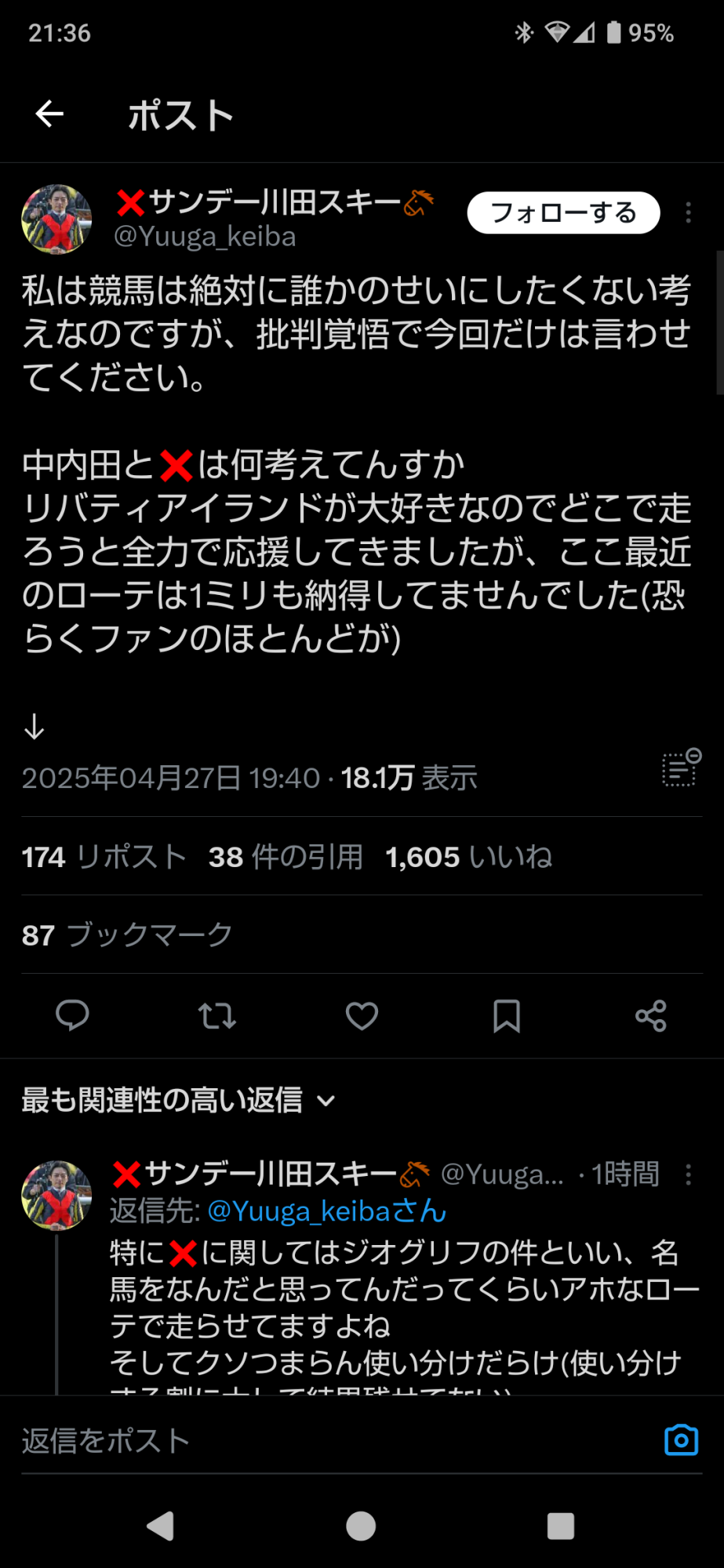The height and width of the screenshot is (1568, 724).
Task: Reply using the speech bubble icon
Action: pos(72,1016)
